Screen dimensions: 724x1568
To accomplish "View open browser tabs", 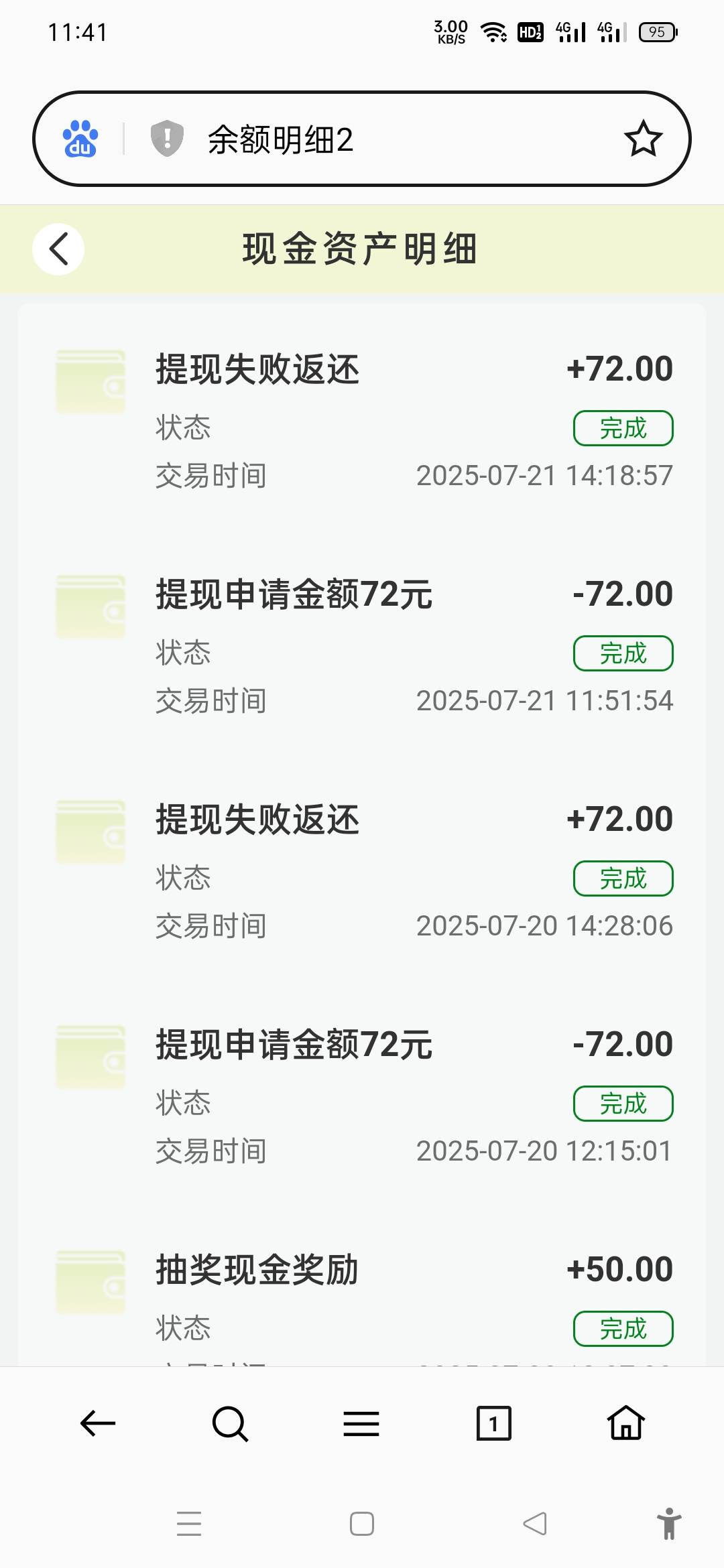I will (x=493, y=1423).
